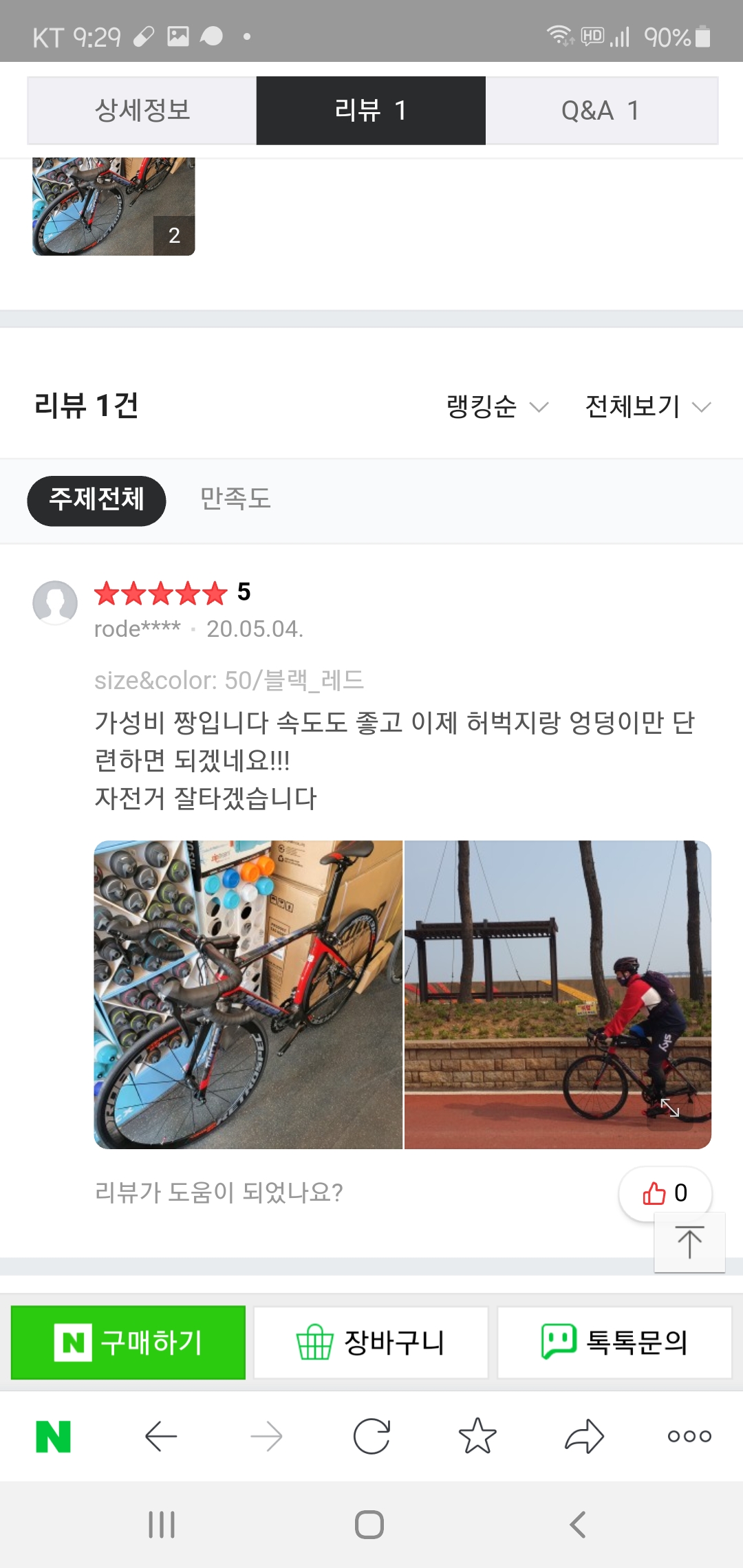The width and height of the screenshot is (743, 1568).
Task: Reload the page
Action: [x=371, y=1437]
